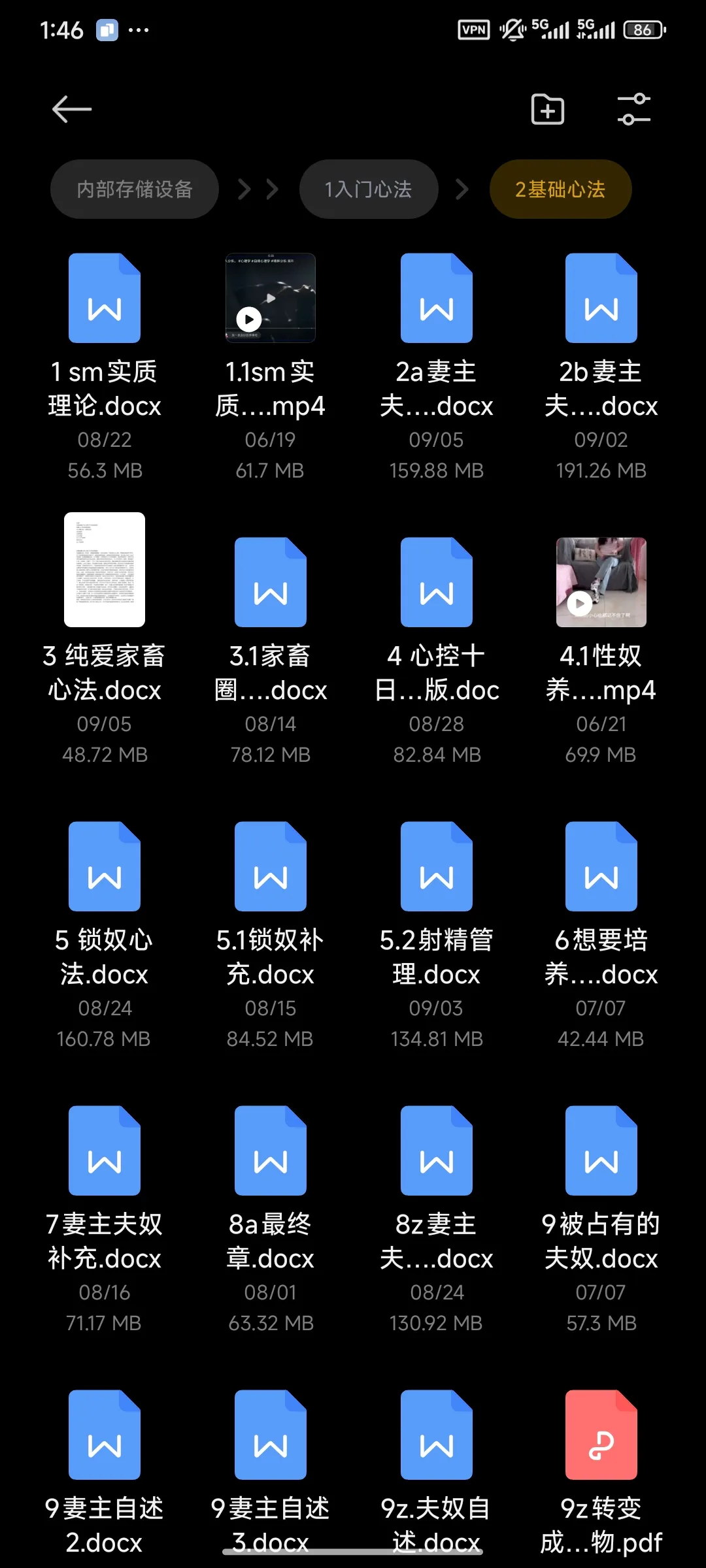The height and width of the screenshot is (1568, 706).
Task: Open the 82.84 MB doc file
Action: coord(436,583)
